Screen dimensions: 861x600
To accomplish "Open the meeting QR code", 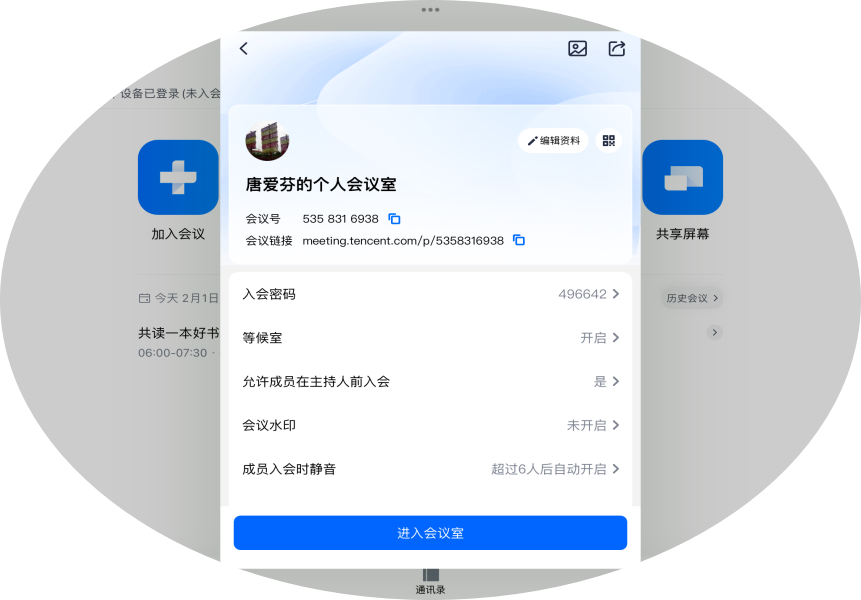I will 608,141.
